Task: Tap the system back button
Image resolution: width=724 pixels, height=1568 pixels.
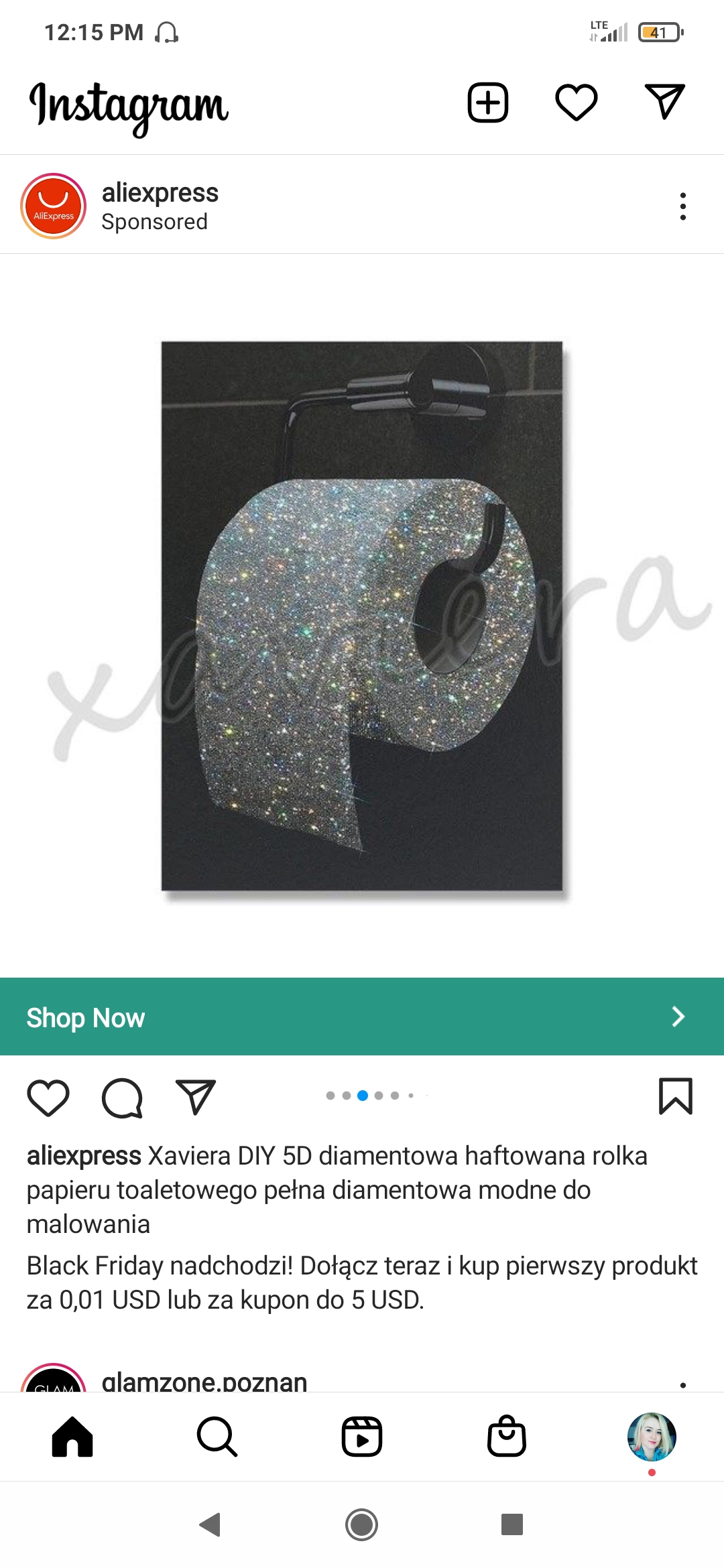Action: 210,1524
